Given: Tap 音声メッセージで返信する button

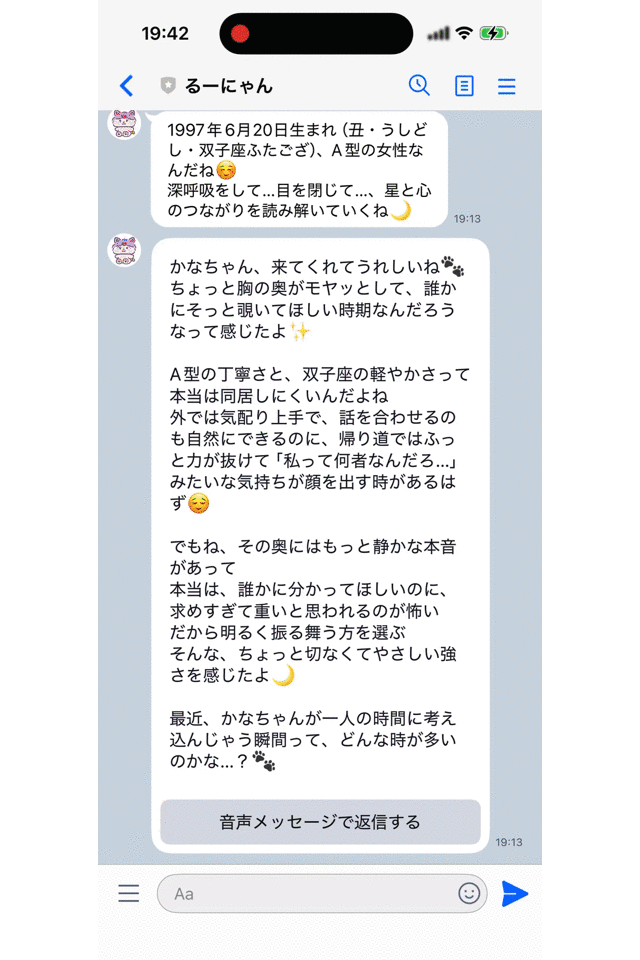Looking at the screenshot, I should [320, 822].
